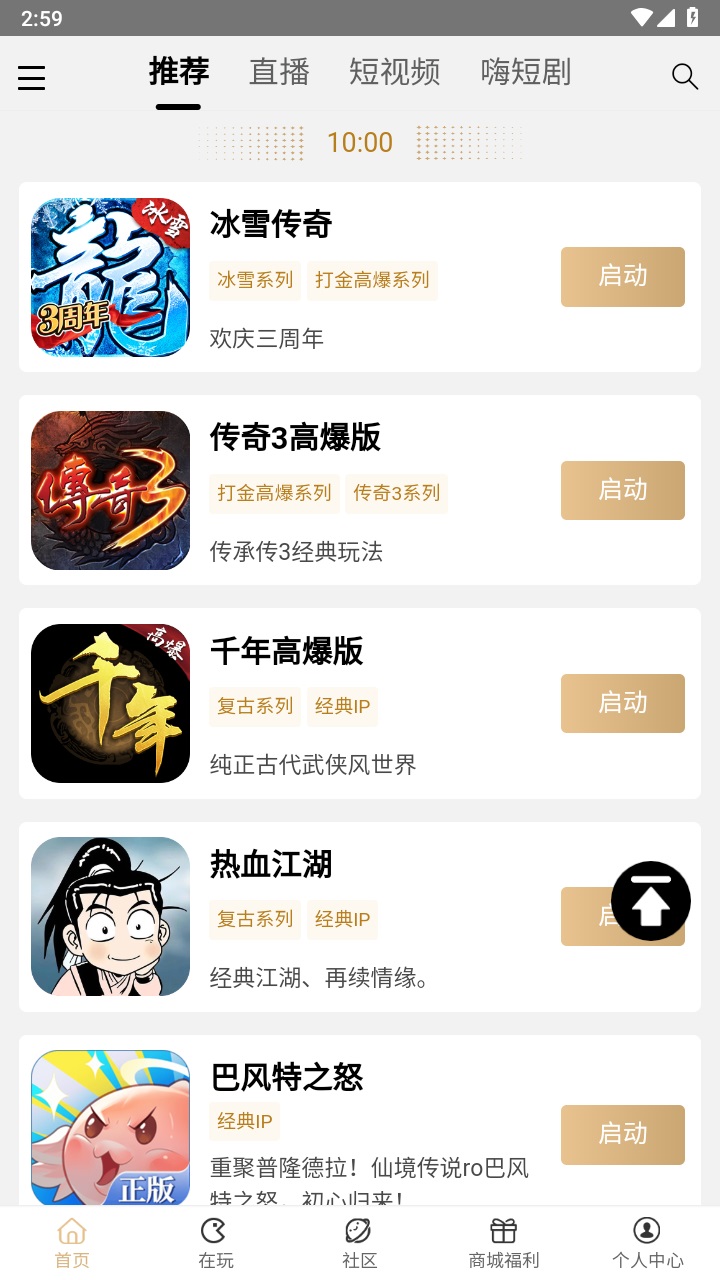Open the hamburger side menu
This screenshot has height=1280, width=720.
pos(31,77)
